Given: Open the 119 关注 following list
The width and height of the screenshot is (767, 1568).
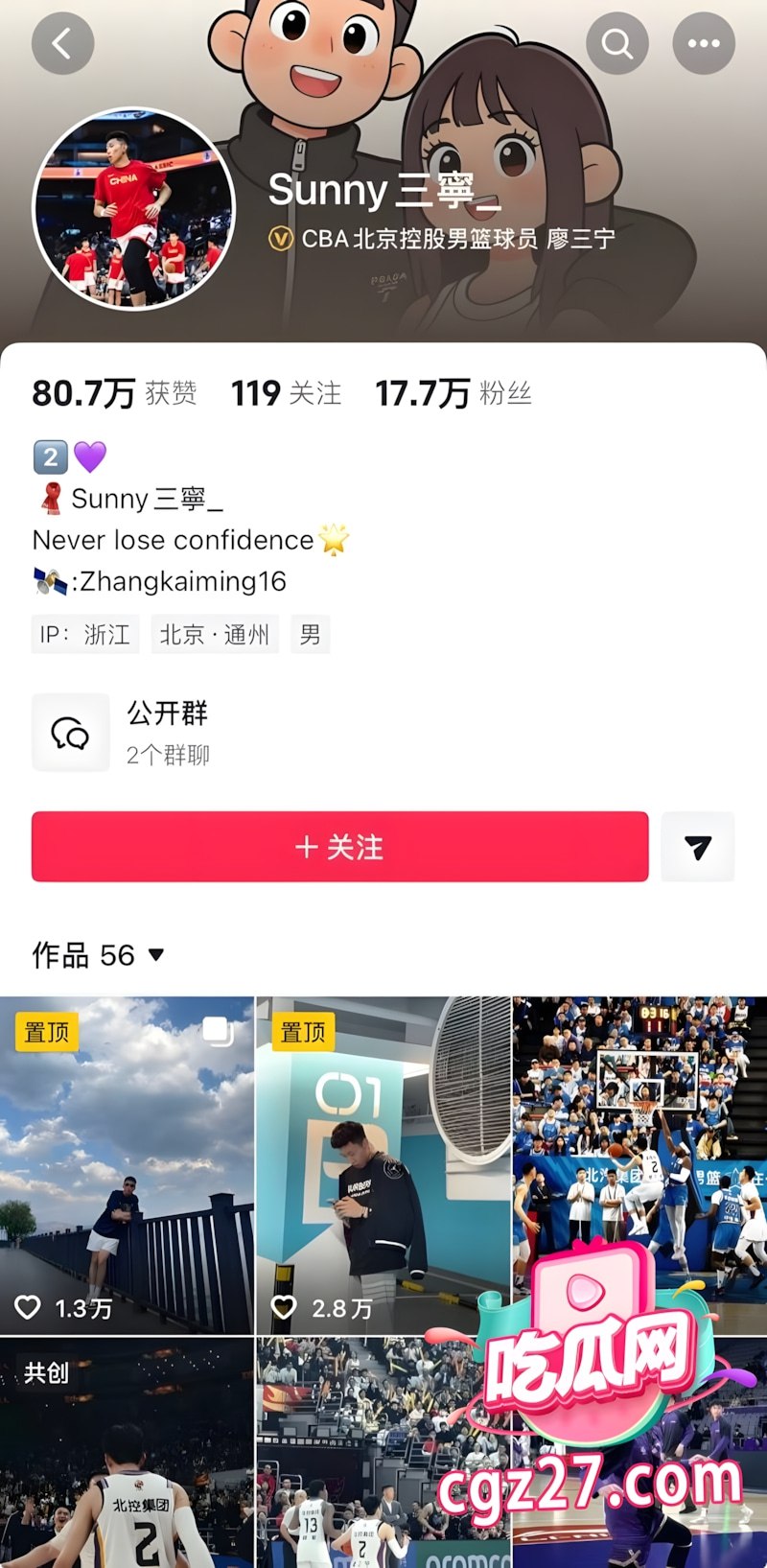Looking at the screenshot, I should click(286, 393).
